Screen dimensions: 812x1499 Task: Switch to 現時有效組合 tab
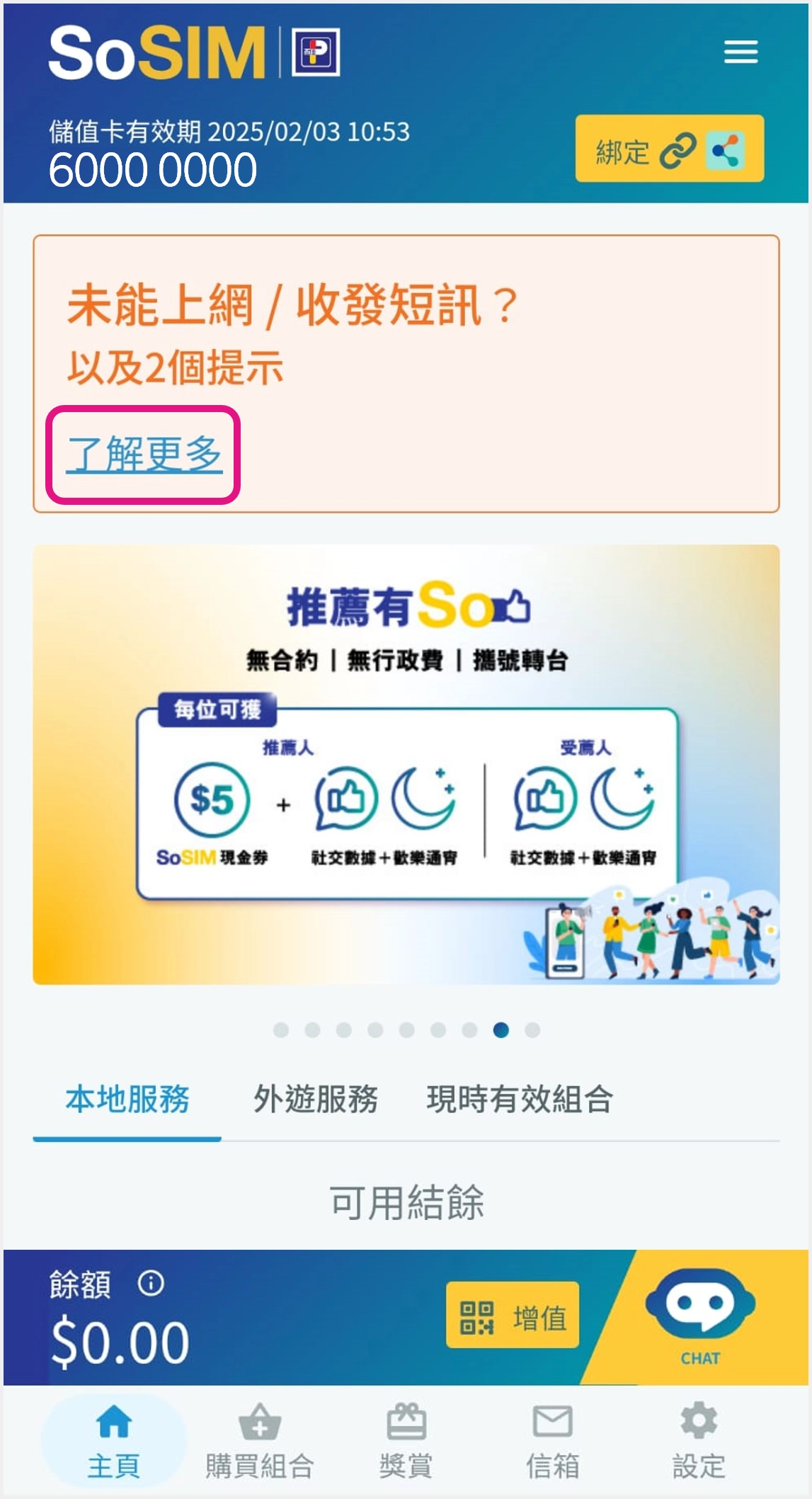pos(519,1100)
